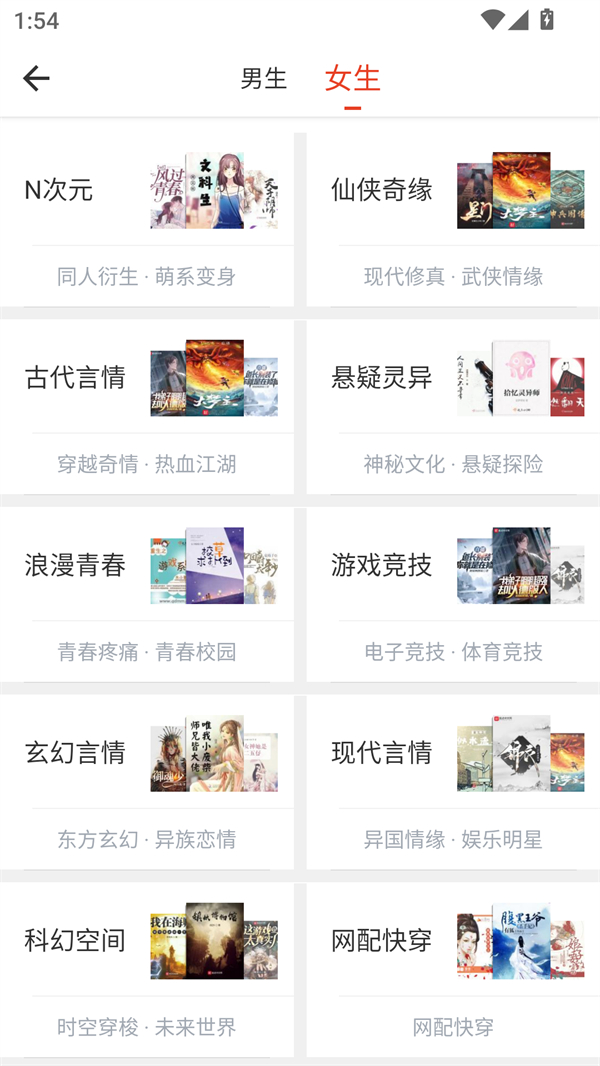
Task: Tap the 玄幻言情 category card
Action: click(x=147, y=783)
